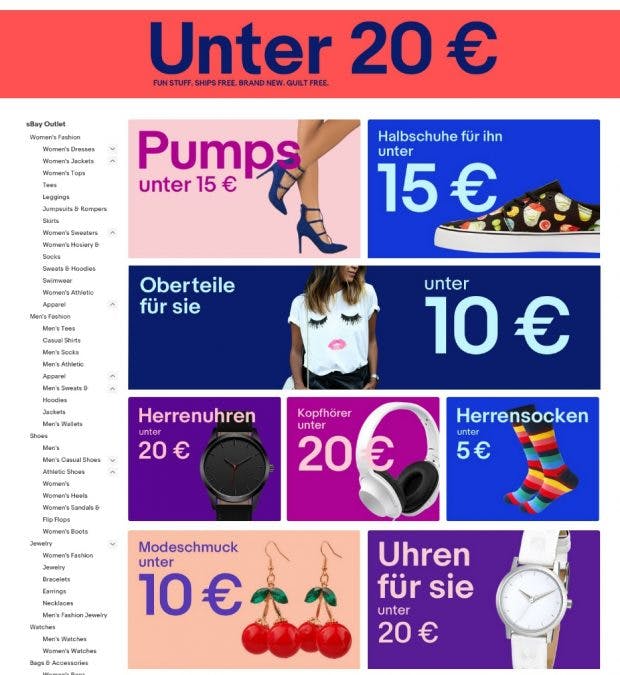Open the Uhren für sie banner
The width and height of the screenshot is (620, 675).
coord(483,598)
